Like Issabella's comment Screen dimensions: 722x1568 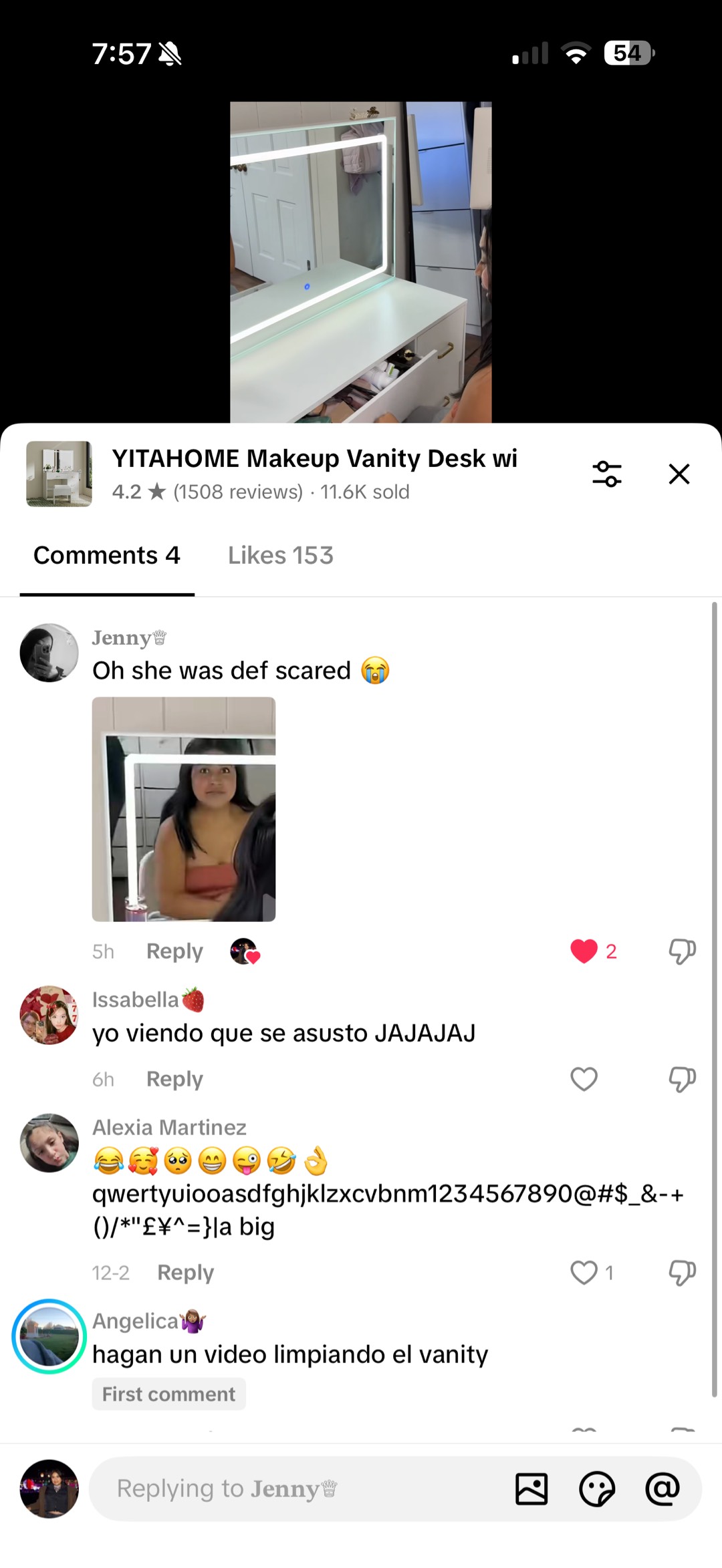[584, 1079]
